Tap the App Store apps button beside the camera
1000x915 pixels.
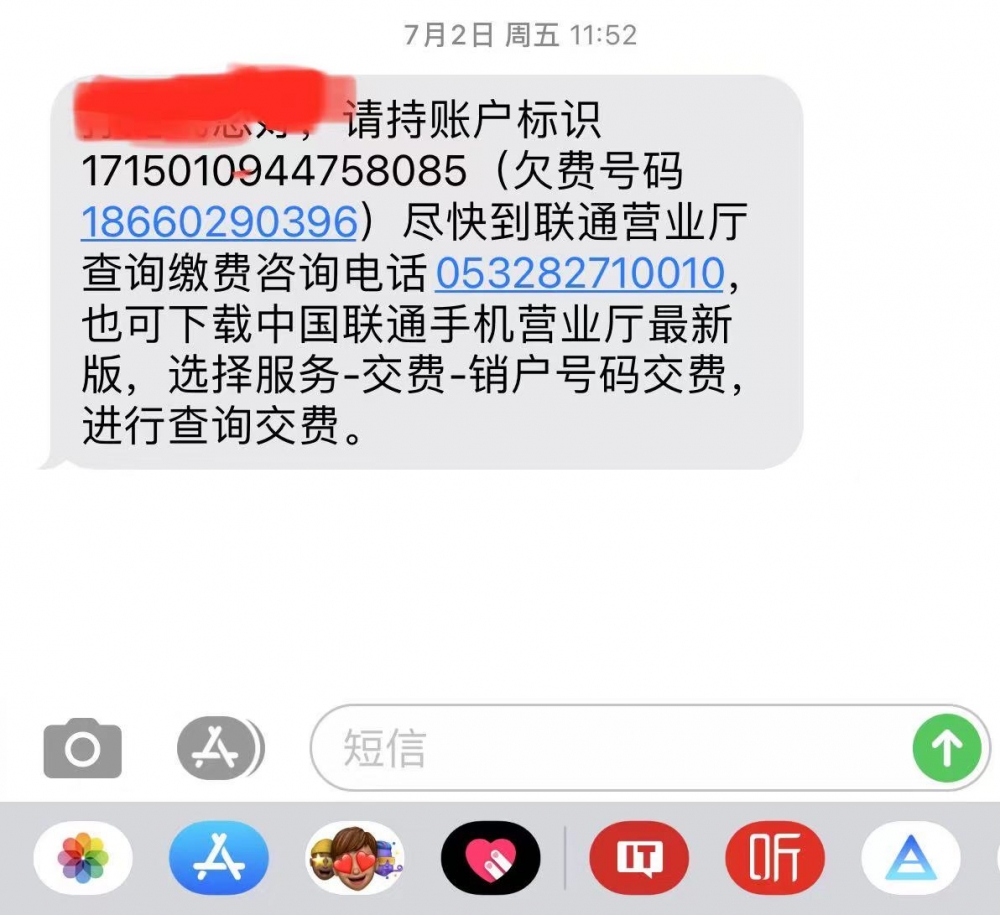pos(219,748)
